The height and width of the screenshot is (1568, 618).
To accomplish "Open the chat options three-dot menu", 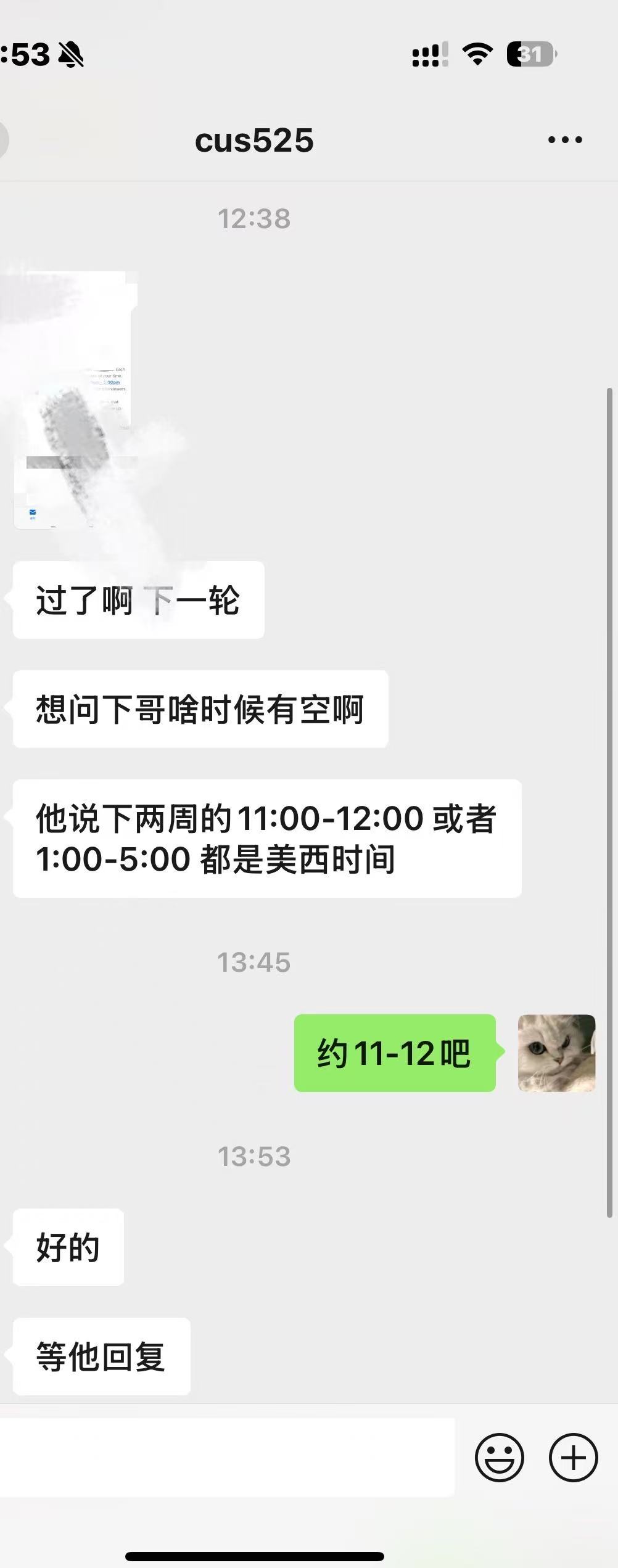I will pyautogui.click(x=564, y=141).
